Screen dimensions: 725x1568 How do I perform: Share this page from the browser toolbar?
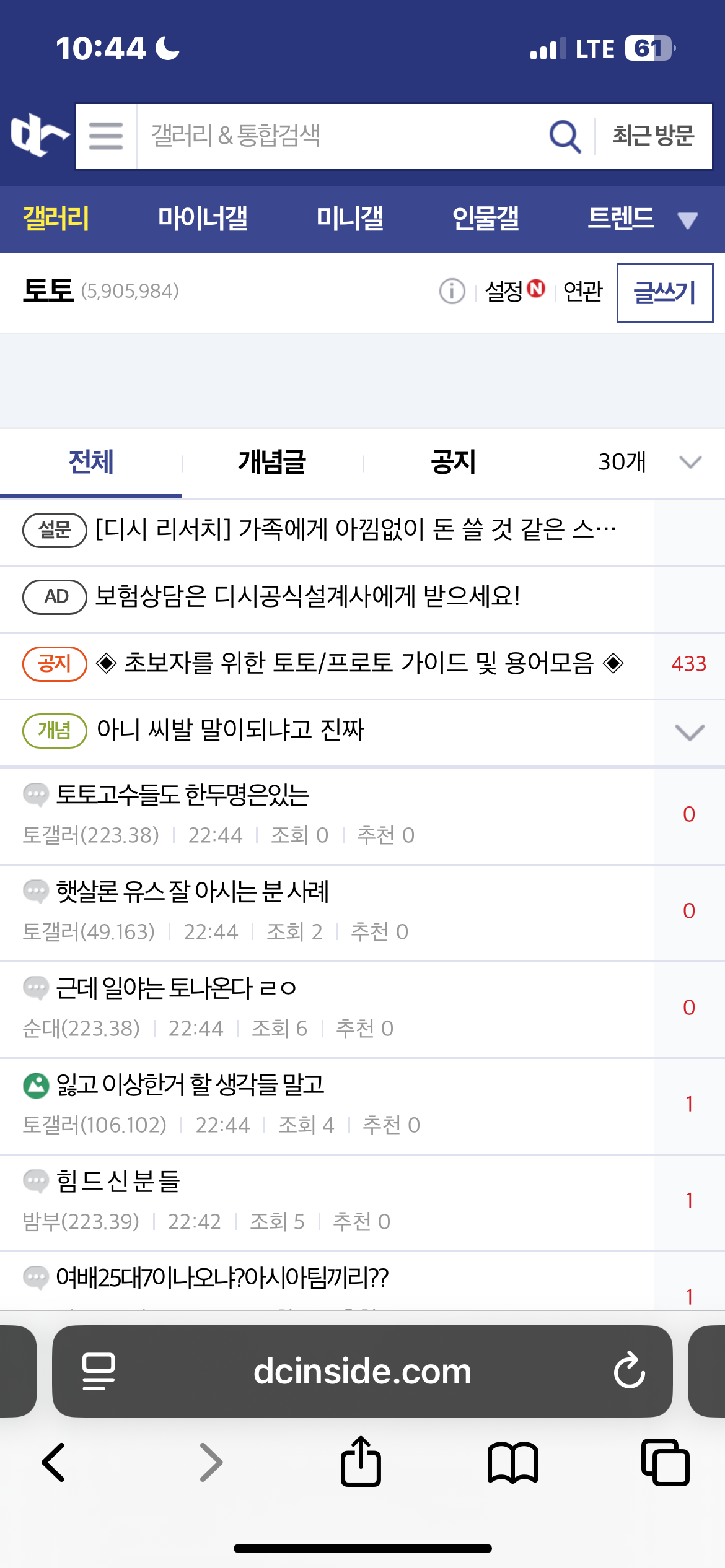pyautogui.click(x=361, y=1462)
